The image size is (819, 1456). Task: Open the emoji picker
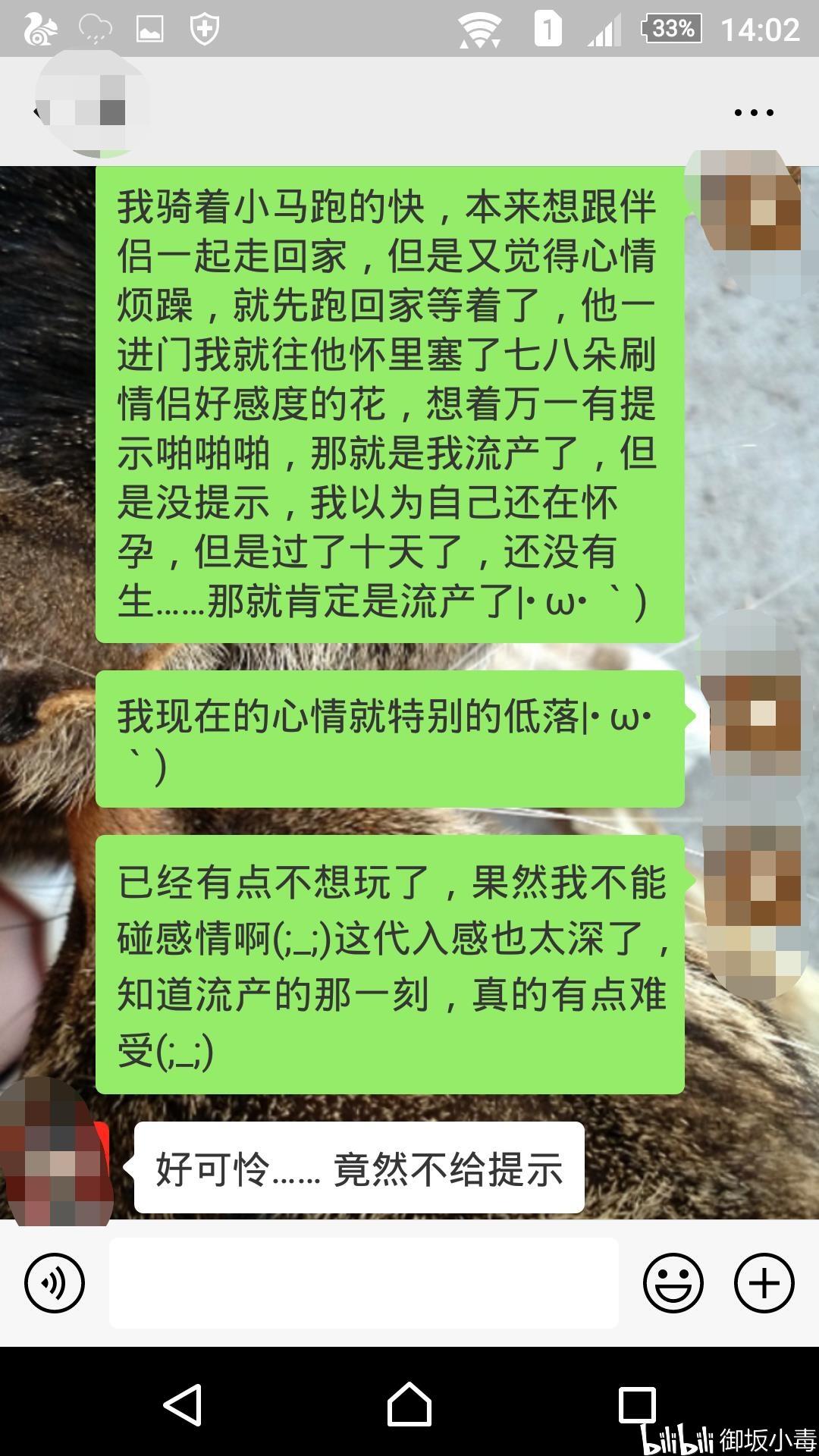[673, 1283]
